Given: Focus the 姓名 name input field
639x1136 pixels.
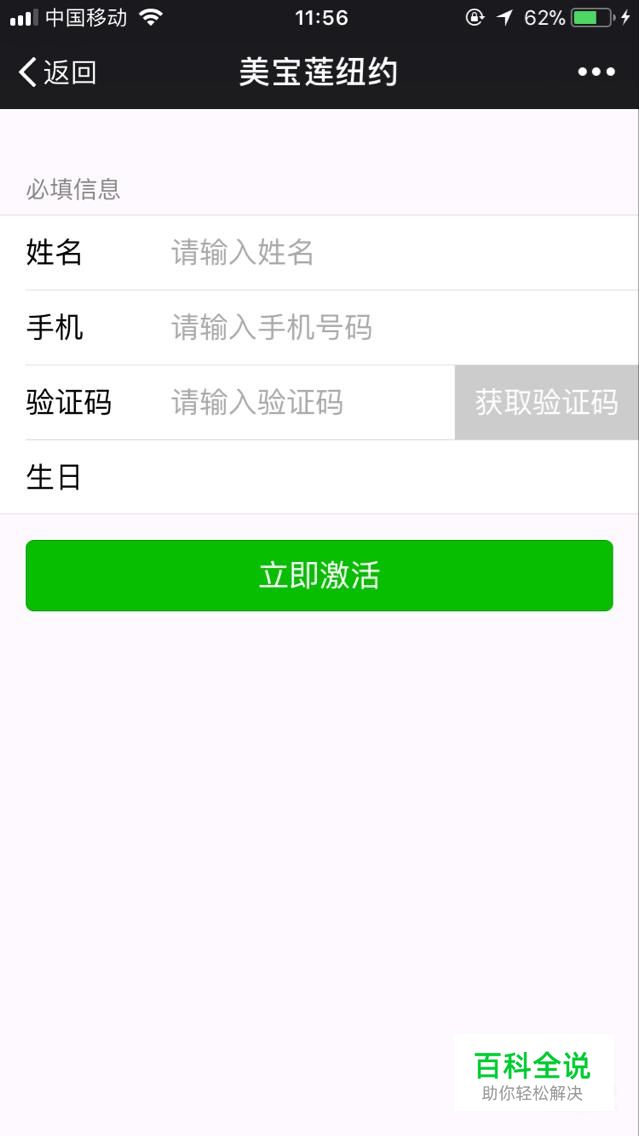Looking at the screenshot, I should 391,253.
